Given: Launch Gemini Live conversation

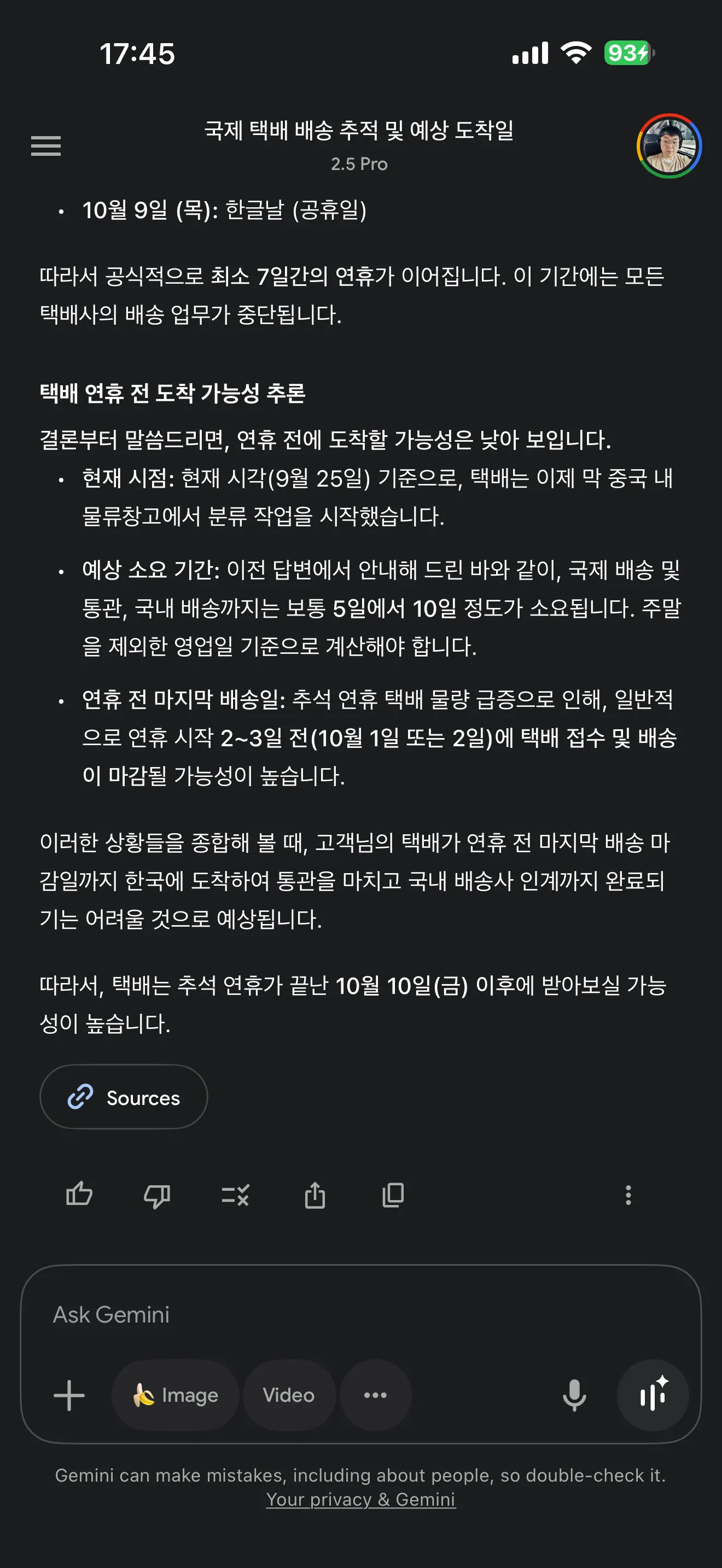Looking at the screenshot, I should 653,1395.
